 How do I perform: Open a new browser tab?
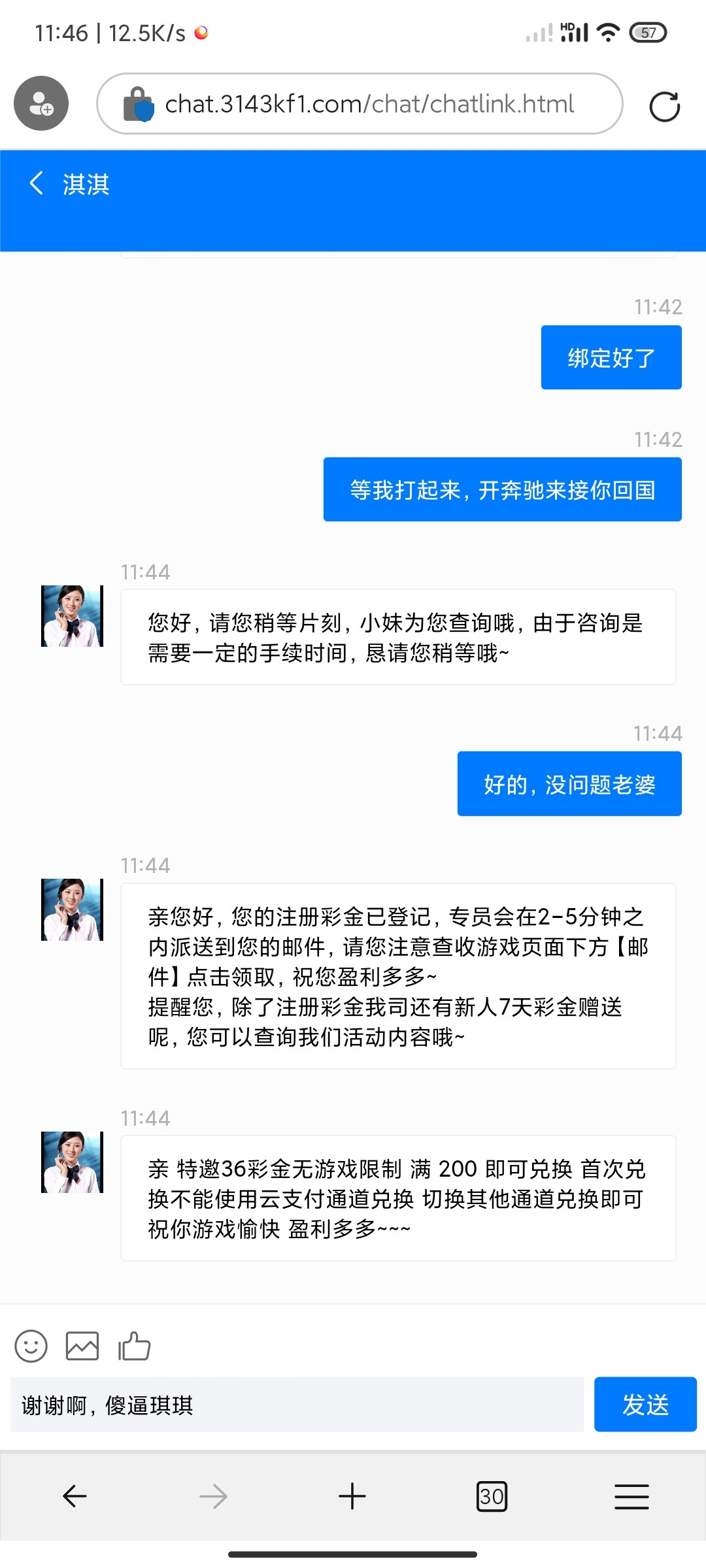[x=352, y=1496]
